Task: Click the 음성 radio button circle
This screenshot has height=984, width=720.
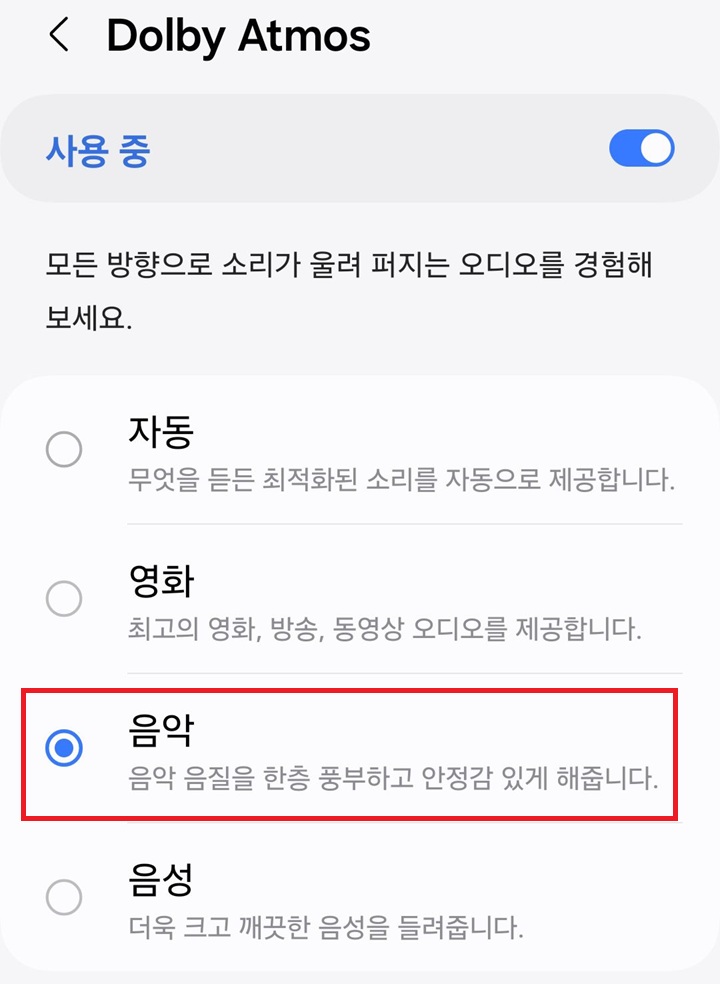Action: click(64, 899)
